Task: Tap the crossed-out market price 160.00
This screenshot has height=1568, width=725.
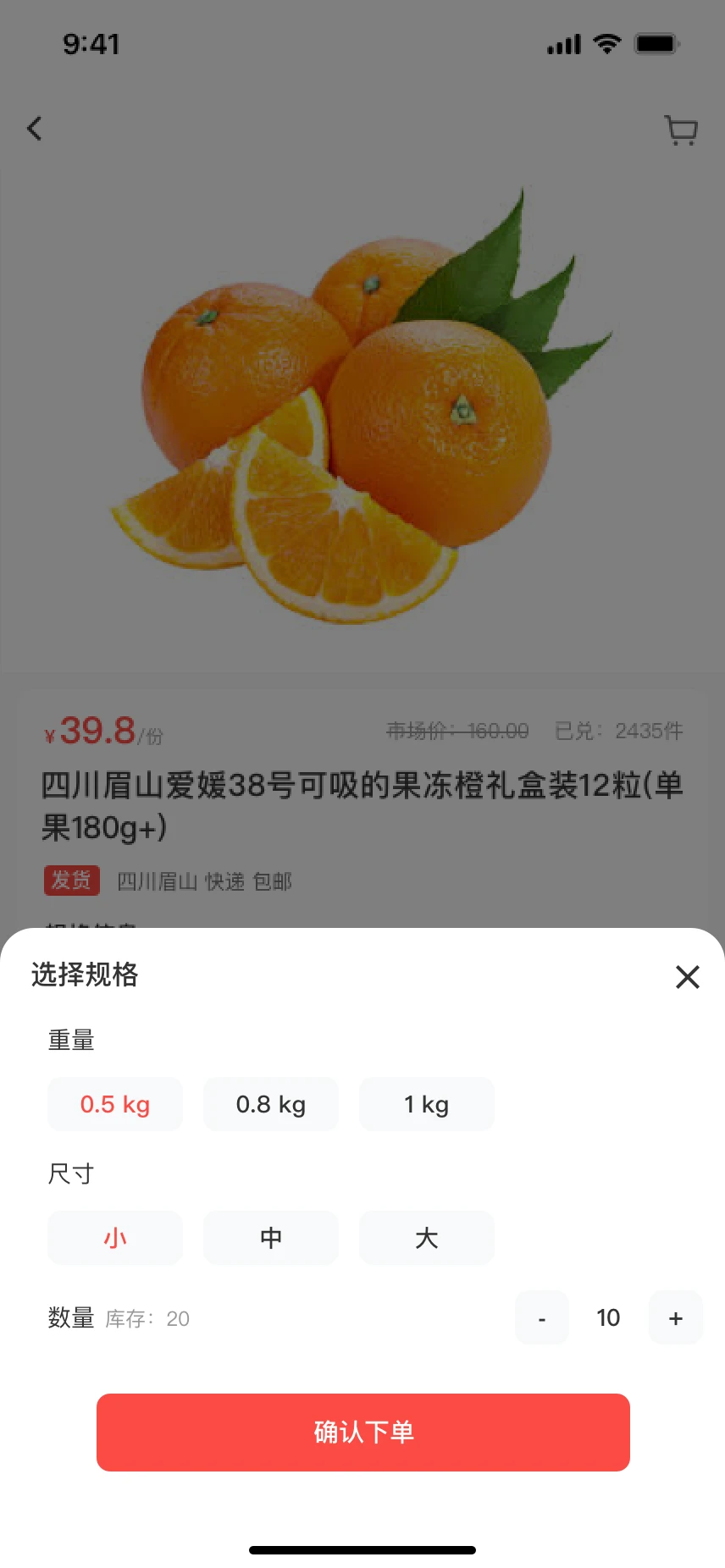Action: [457, 731]
